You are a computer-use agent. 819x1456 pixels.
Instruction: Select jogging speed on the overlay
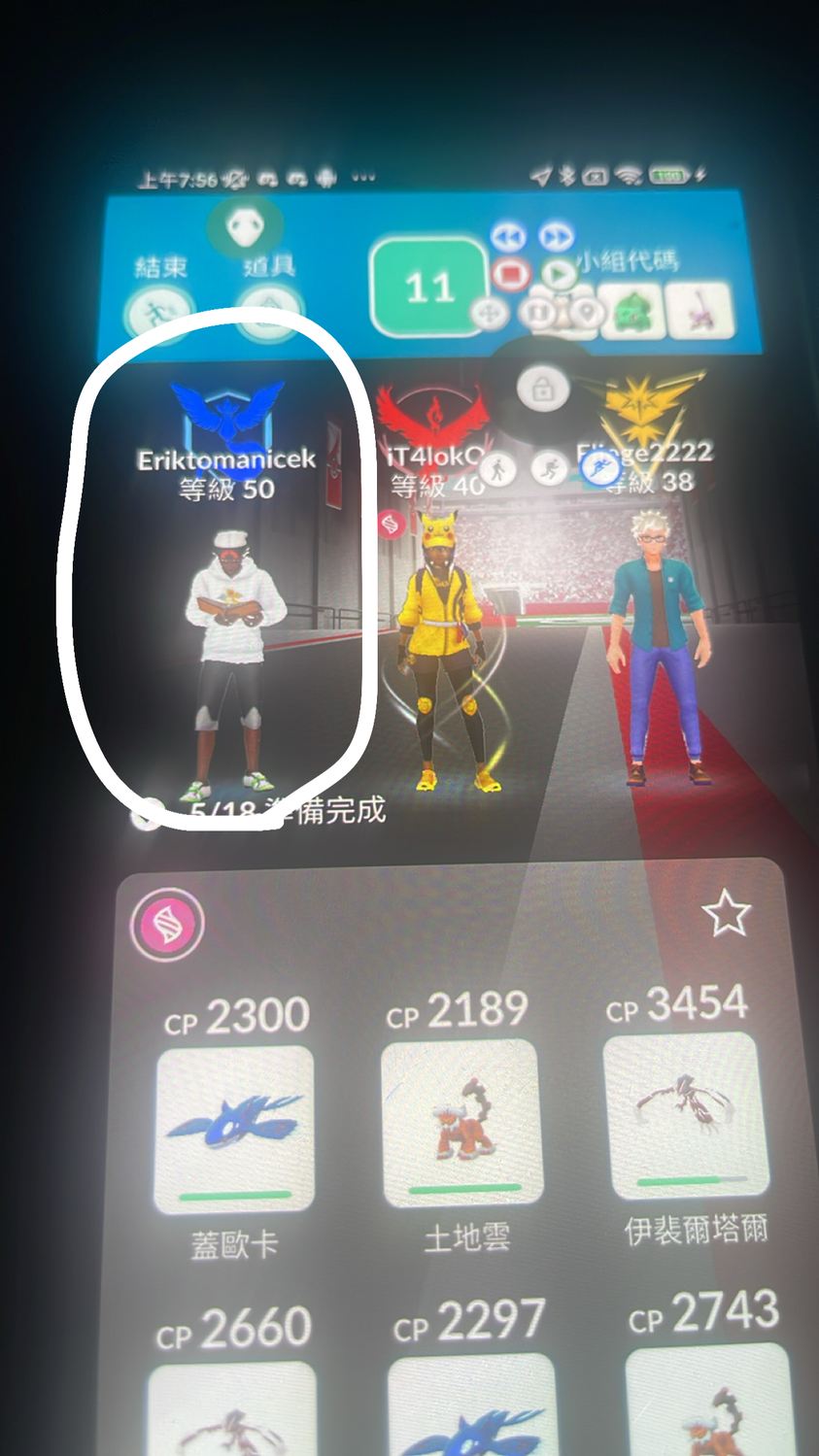550,469
